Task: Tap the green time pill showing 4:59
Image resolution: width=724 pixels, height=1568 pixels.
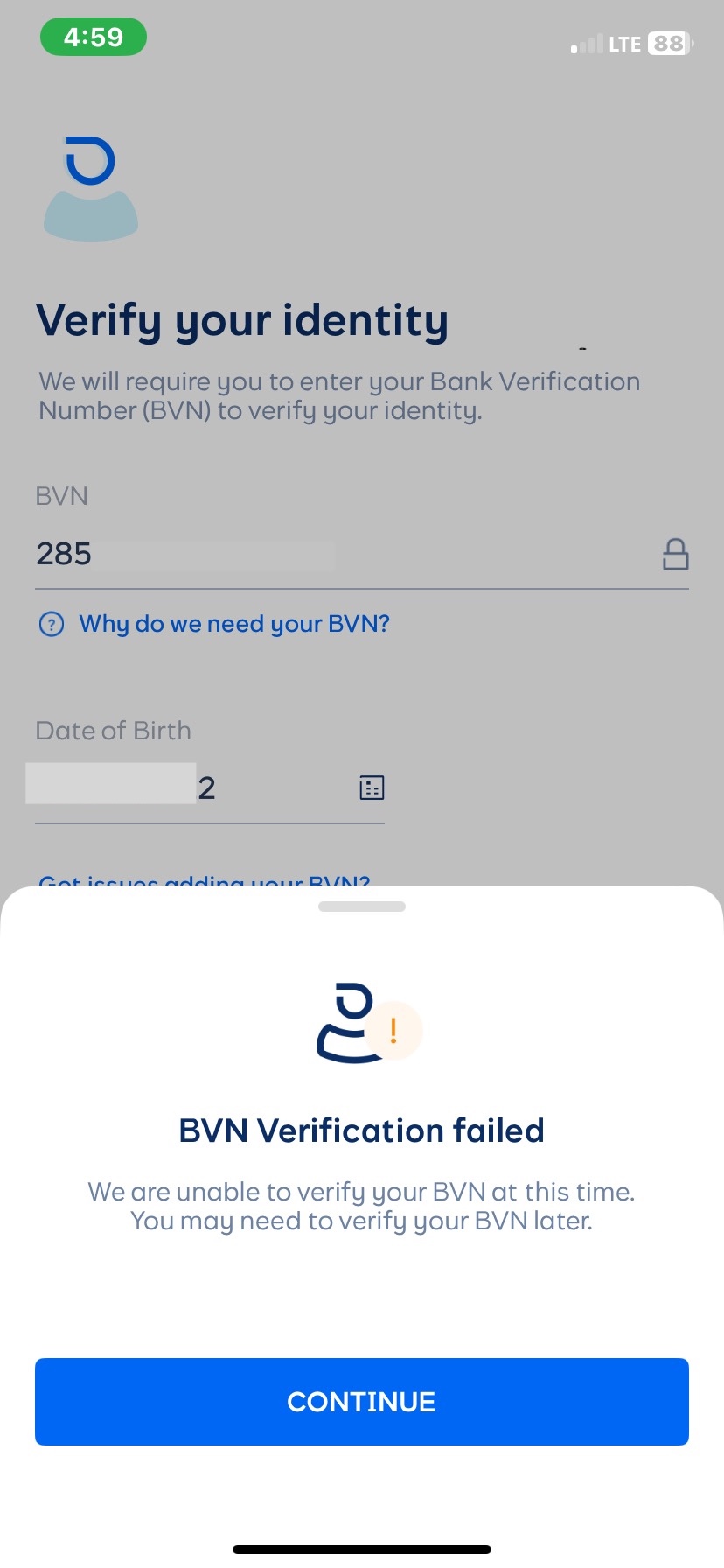Action: click(x=94, y=37)
